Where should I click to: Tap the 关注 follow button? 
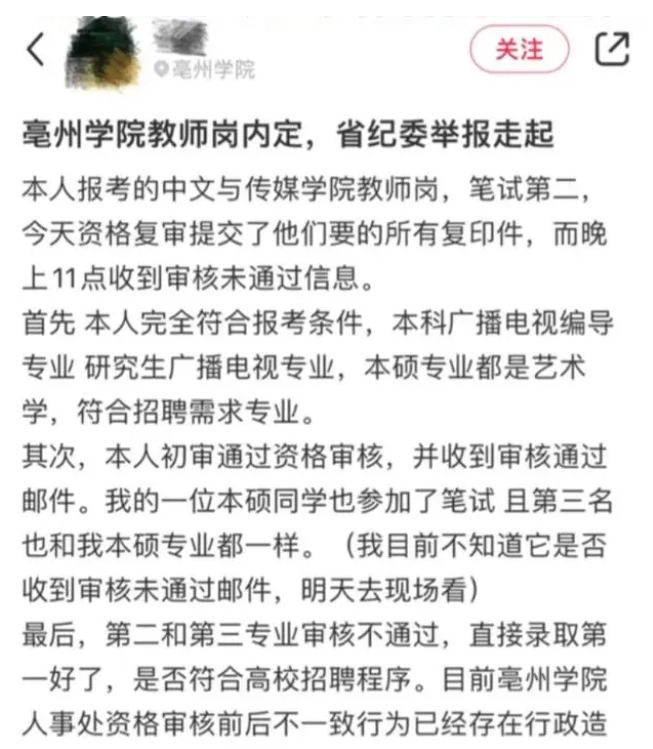[519, 49]
